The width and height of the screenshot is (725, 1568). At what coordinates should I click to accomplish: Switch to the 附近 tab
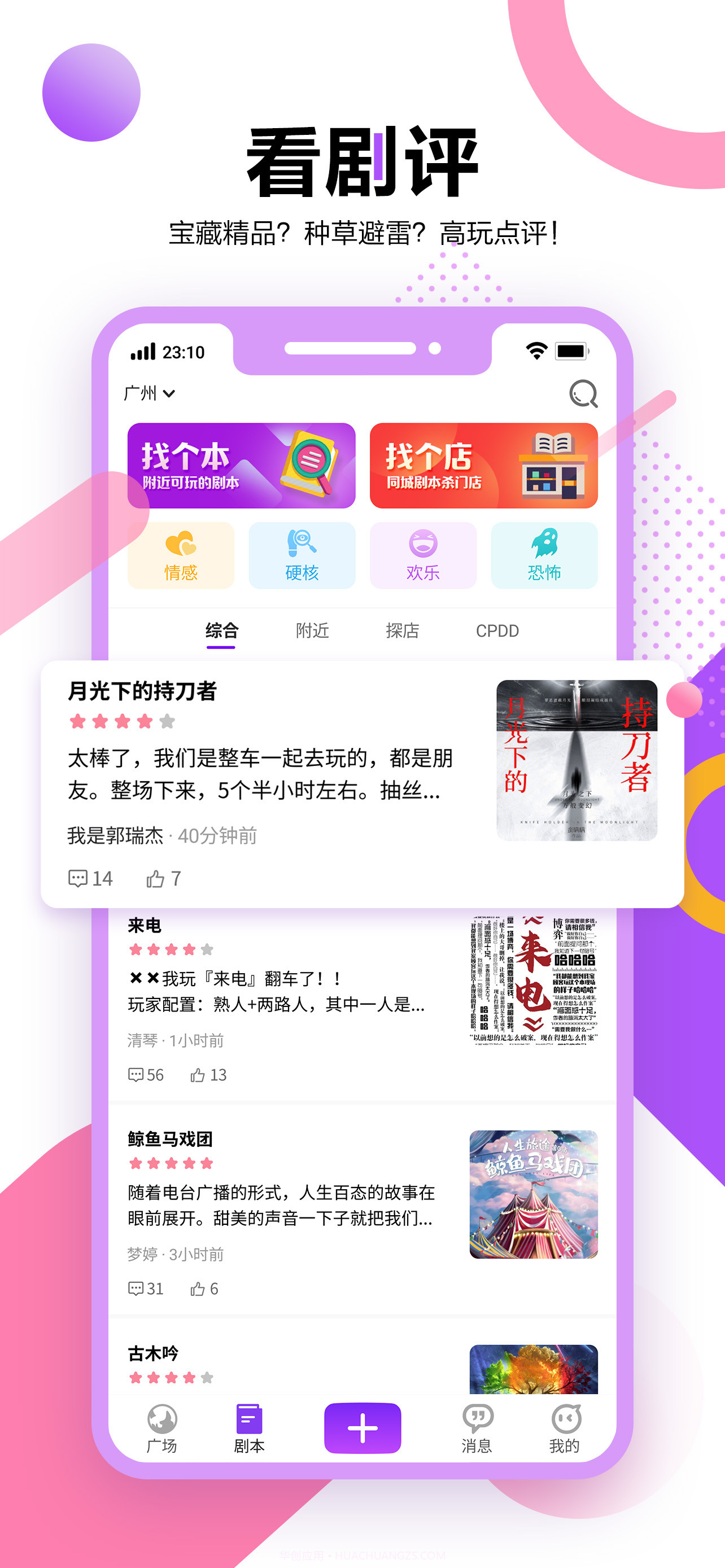pos(311,630)
